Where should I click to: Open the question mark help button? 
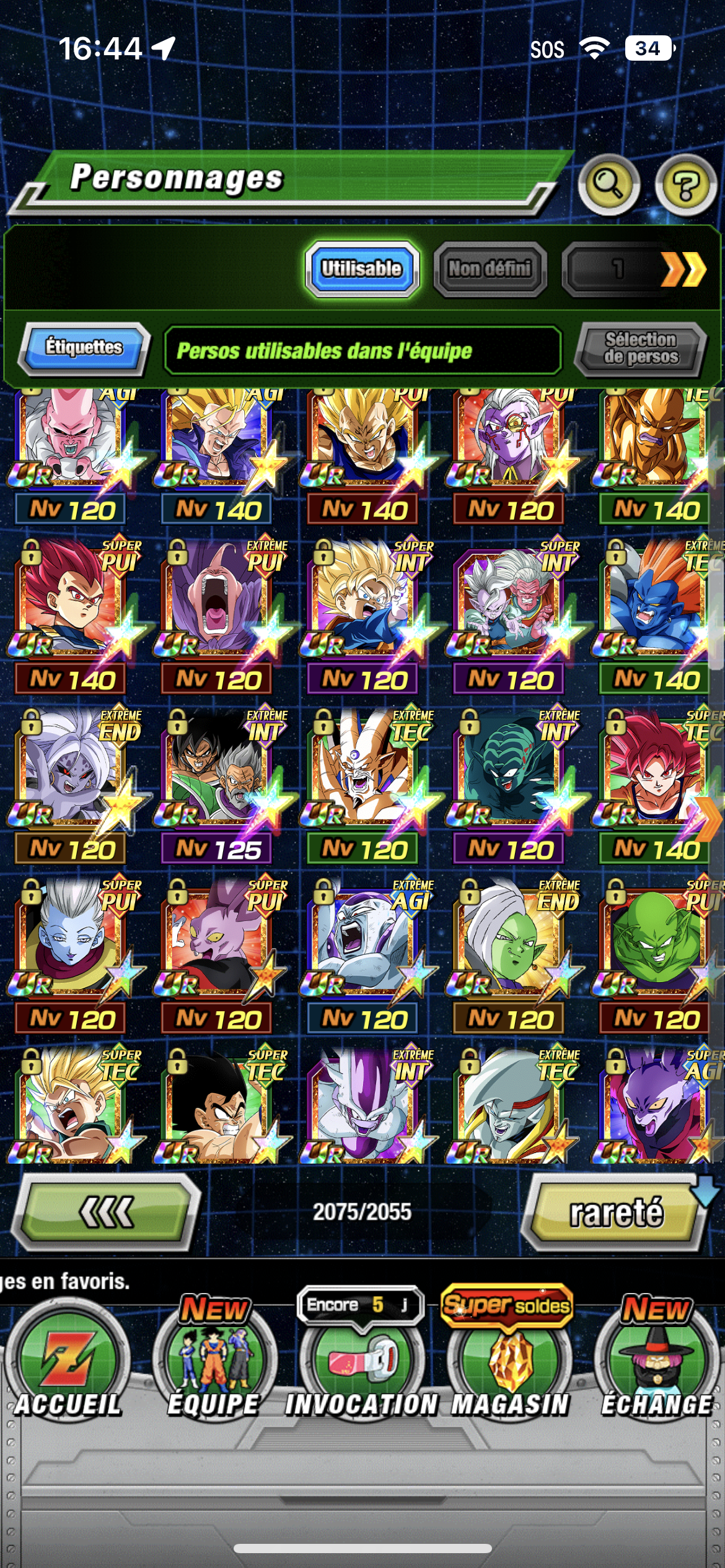(685, 184)
